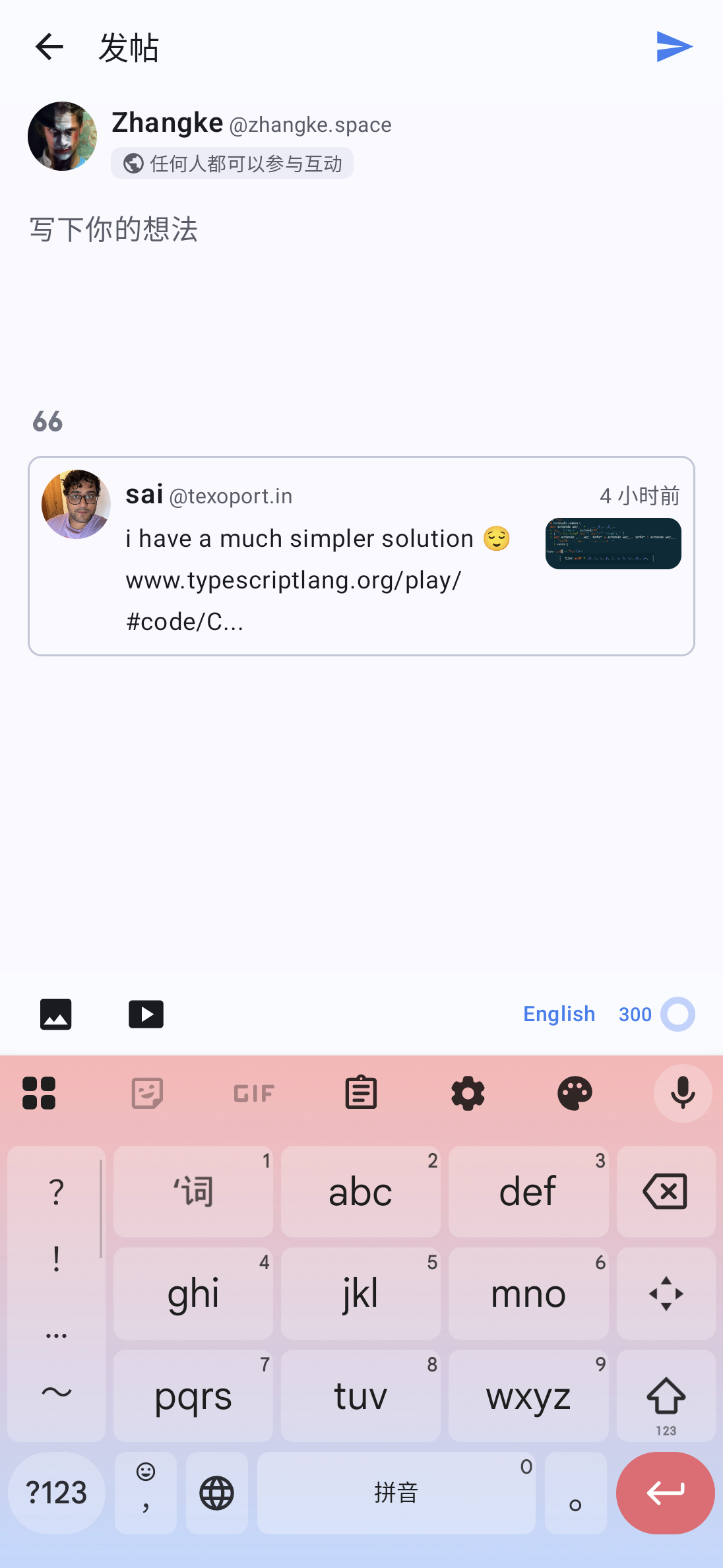
Task: Open the keyboard's four-square menu
Action: (39, 1093)
